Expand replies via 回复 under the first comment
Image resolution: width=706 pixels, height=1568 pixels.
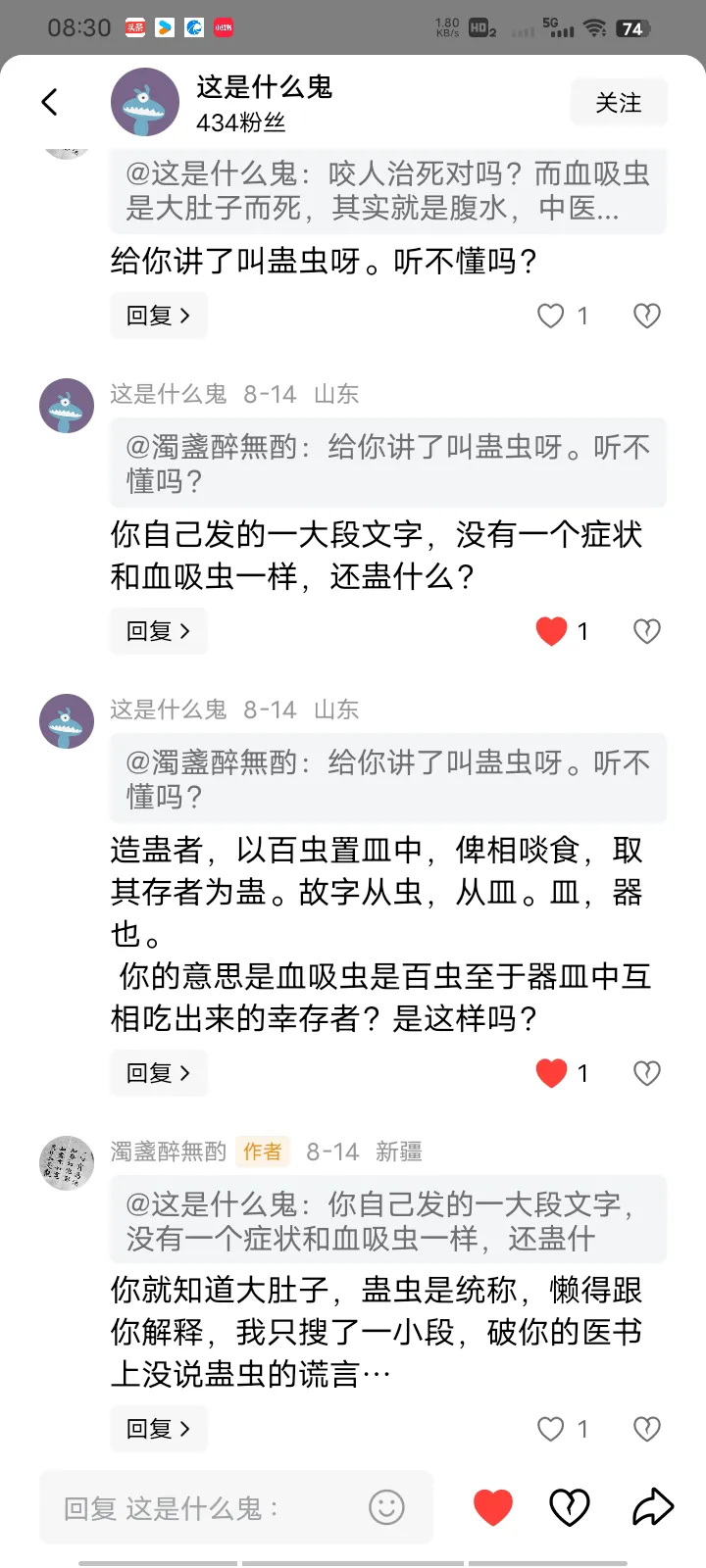158,316
